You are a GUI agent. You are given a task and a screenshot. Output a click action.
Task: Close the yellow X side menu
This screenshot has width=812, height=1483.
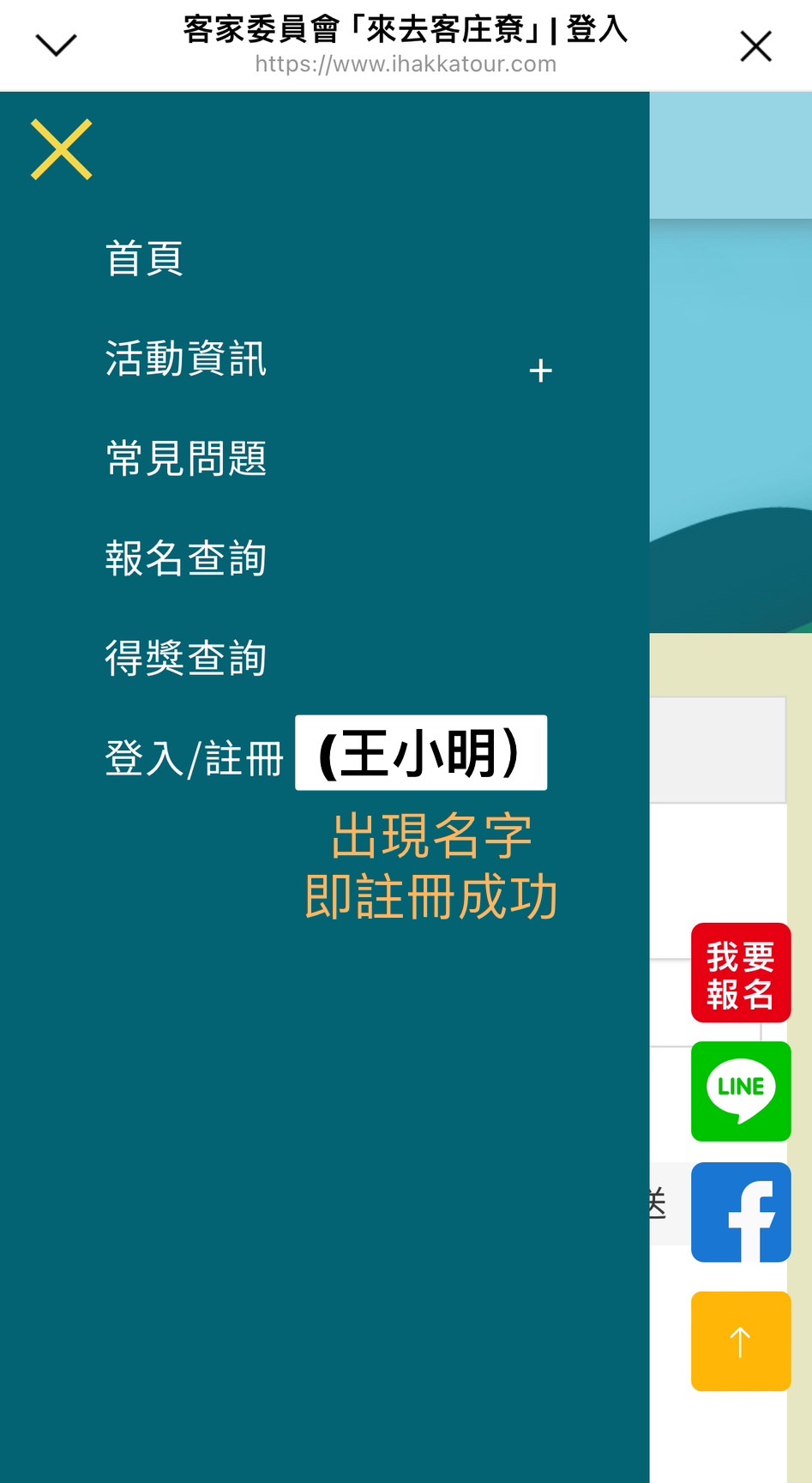pos(61,150)
